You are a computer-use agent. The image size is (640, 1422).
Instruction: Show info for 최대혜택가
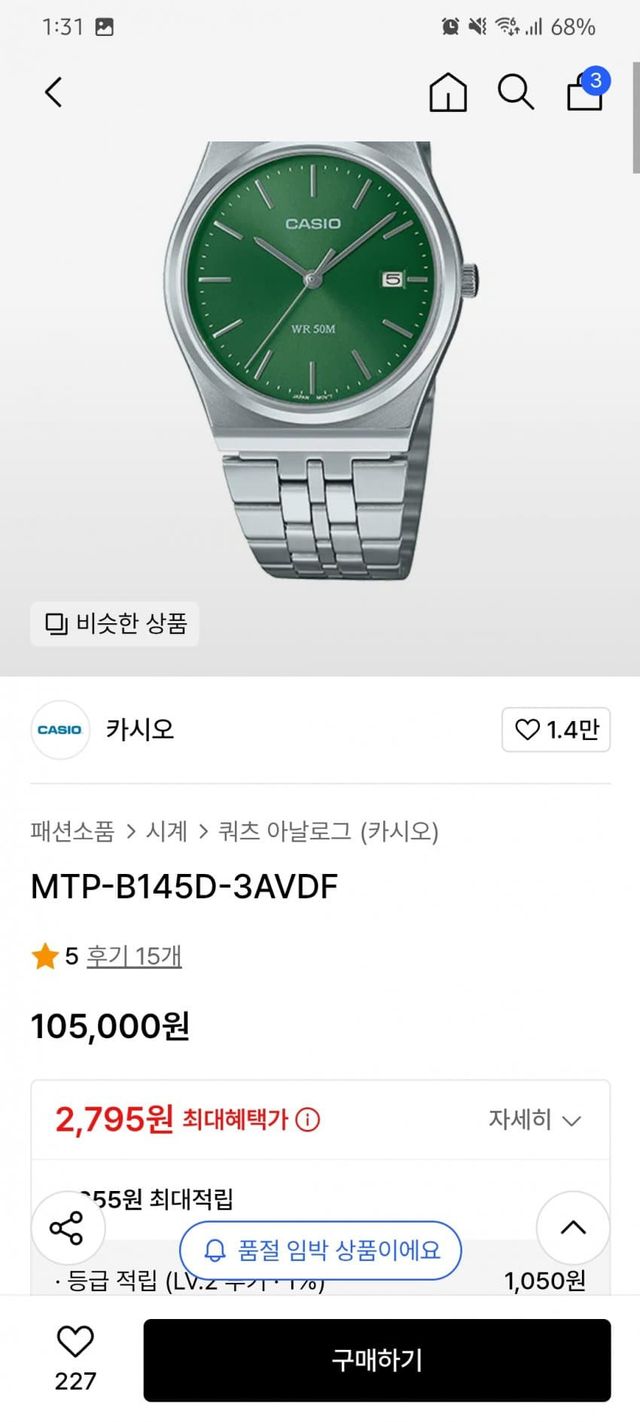coord(308,1119)
